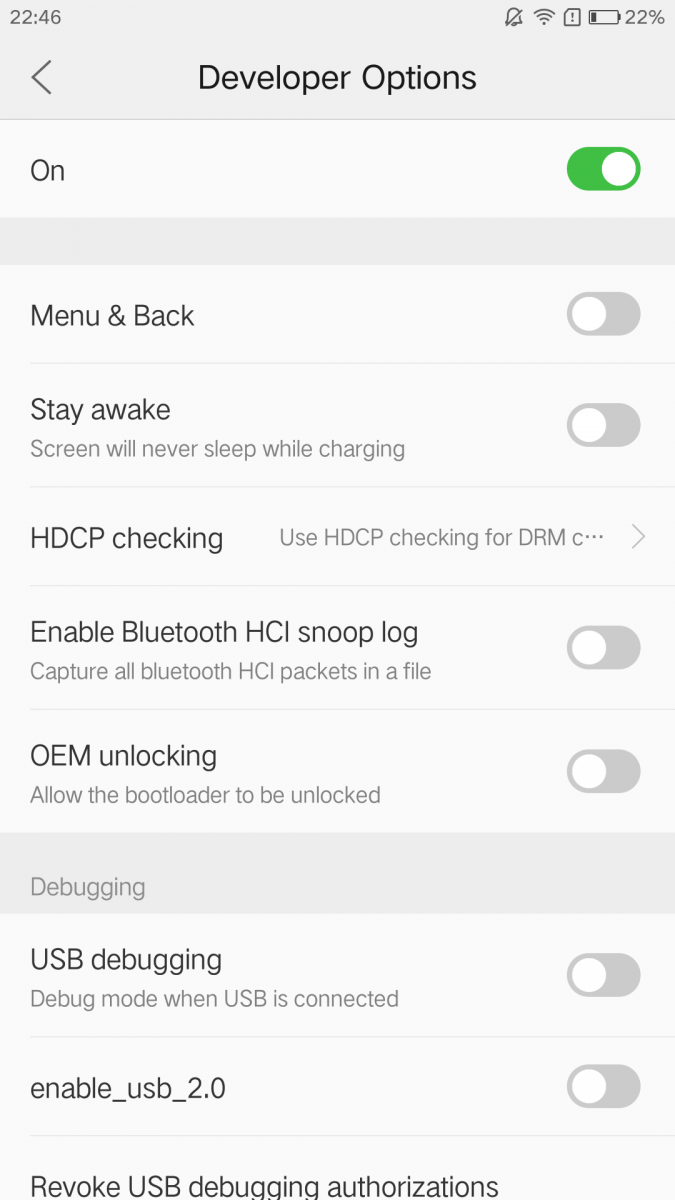Switch on enable_usb_2.0
The image size is (675, 1200).
pos(603,1087)
